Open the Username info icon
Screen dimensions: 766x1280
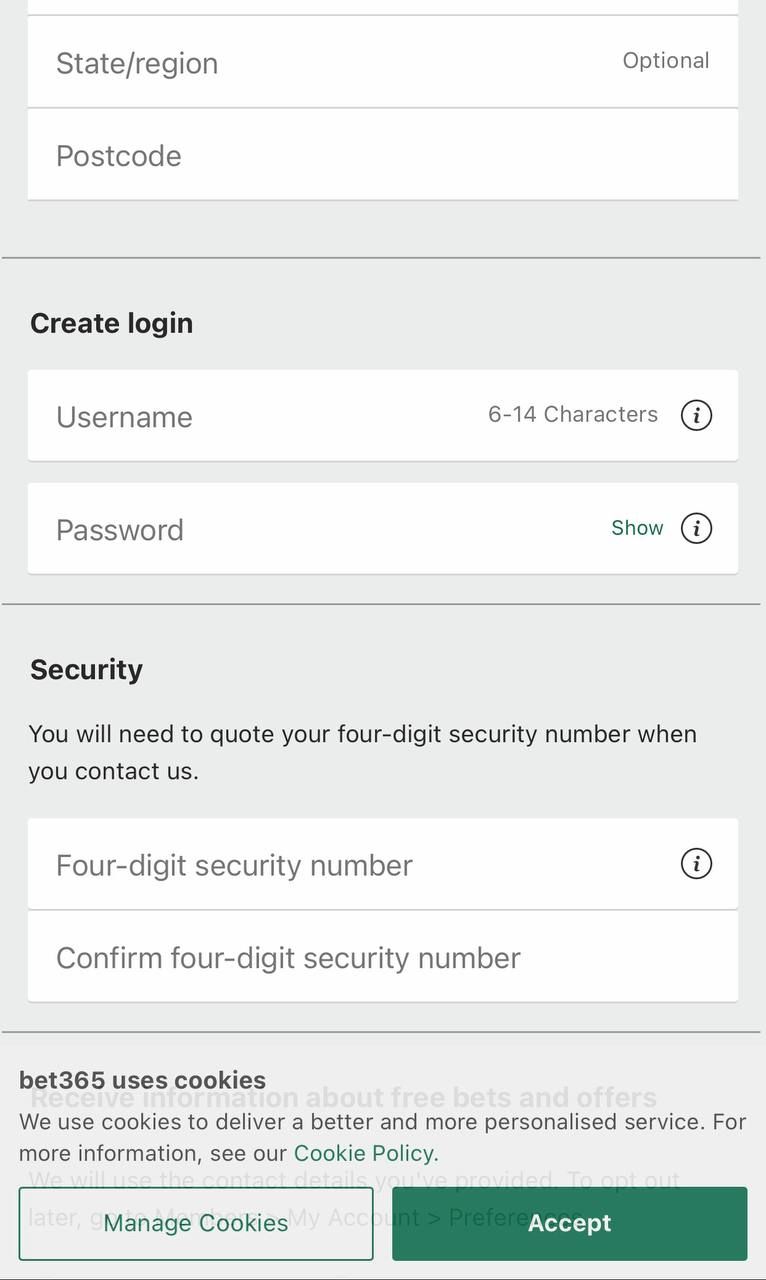[x=696, y=415]
